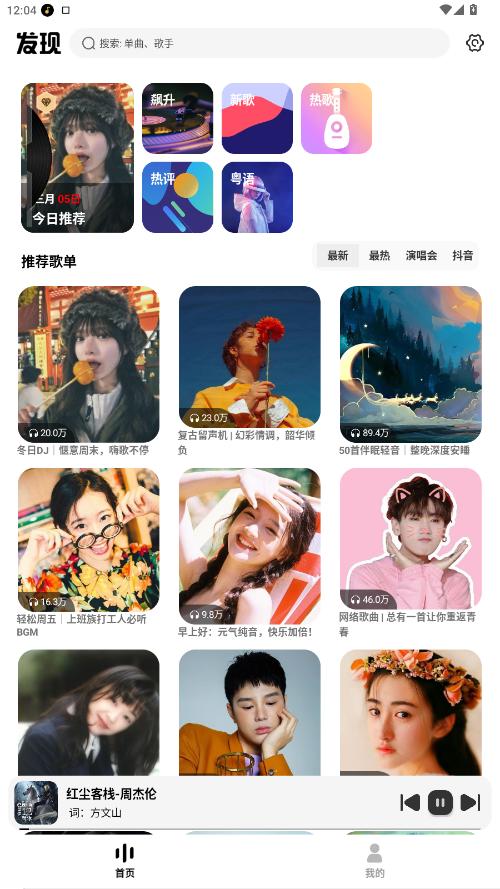
Task: Switch to the 最热 playlist filter
Action: [379, 256]
